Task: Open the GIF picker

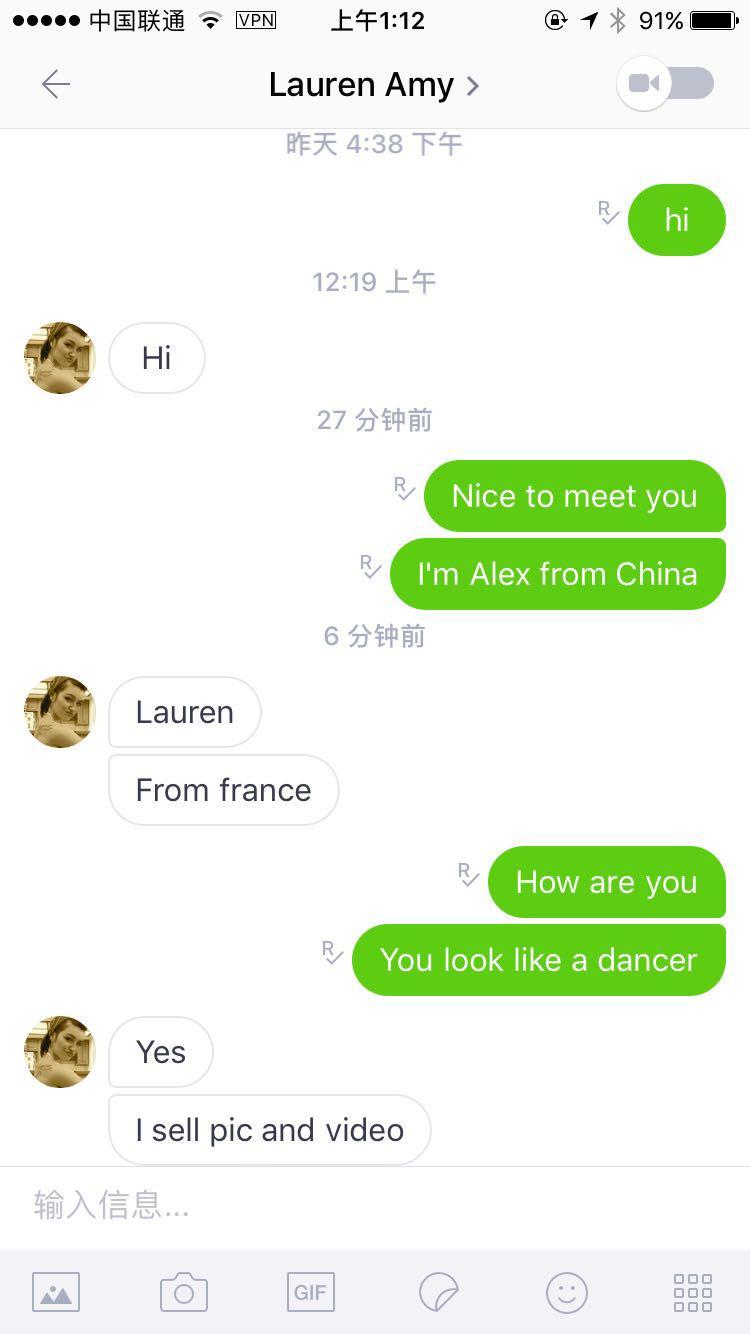Action: coord(310,1292)
